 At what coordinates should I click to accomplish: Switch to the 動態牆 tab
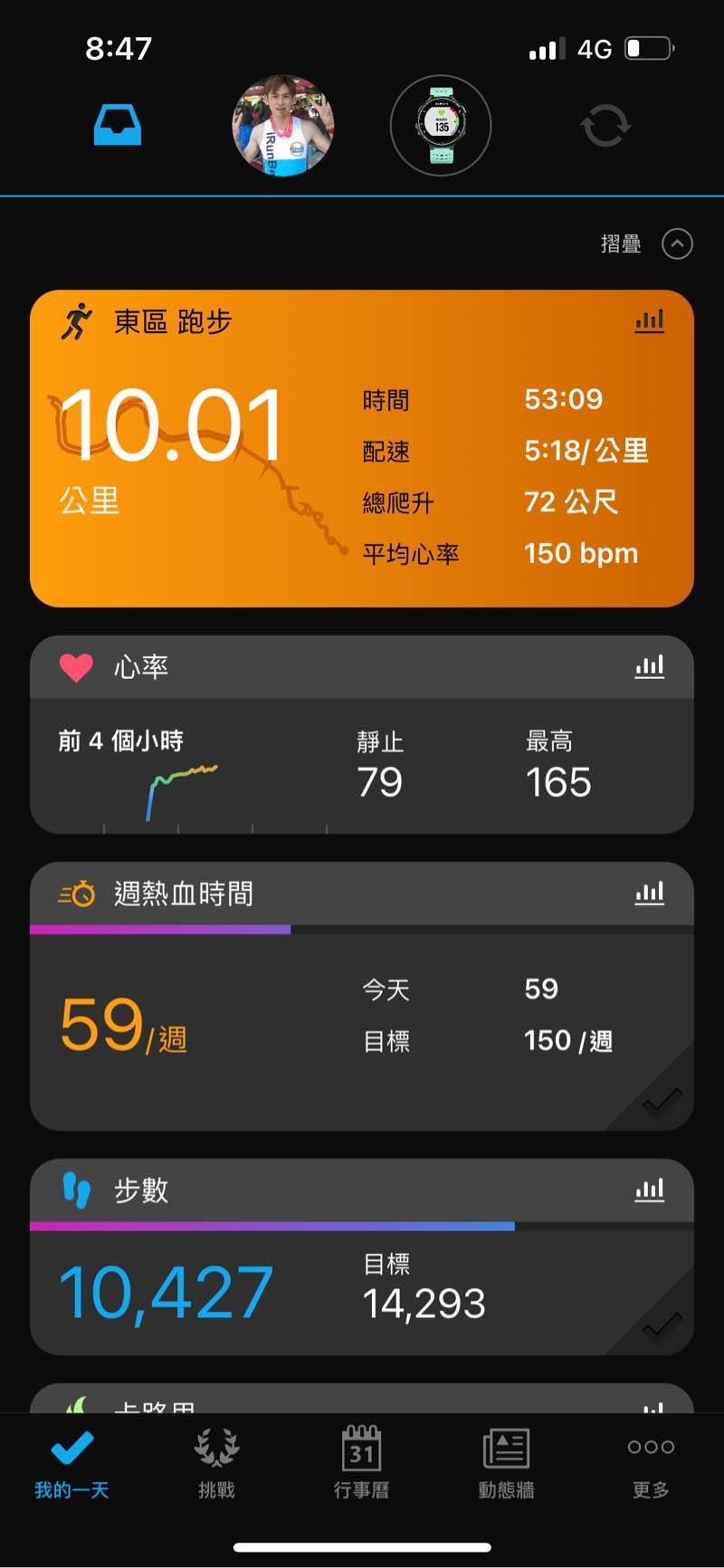[x=506, y=1465]
